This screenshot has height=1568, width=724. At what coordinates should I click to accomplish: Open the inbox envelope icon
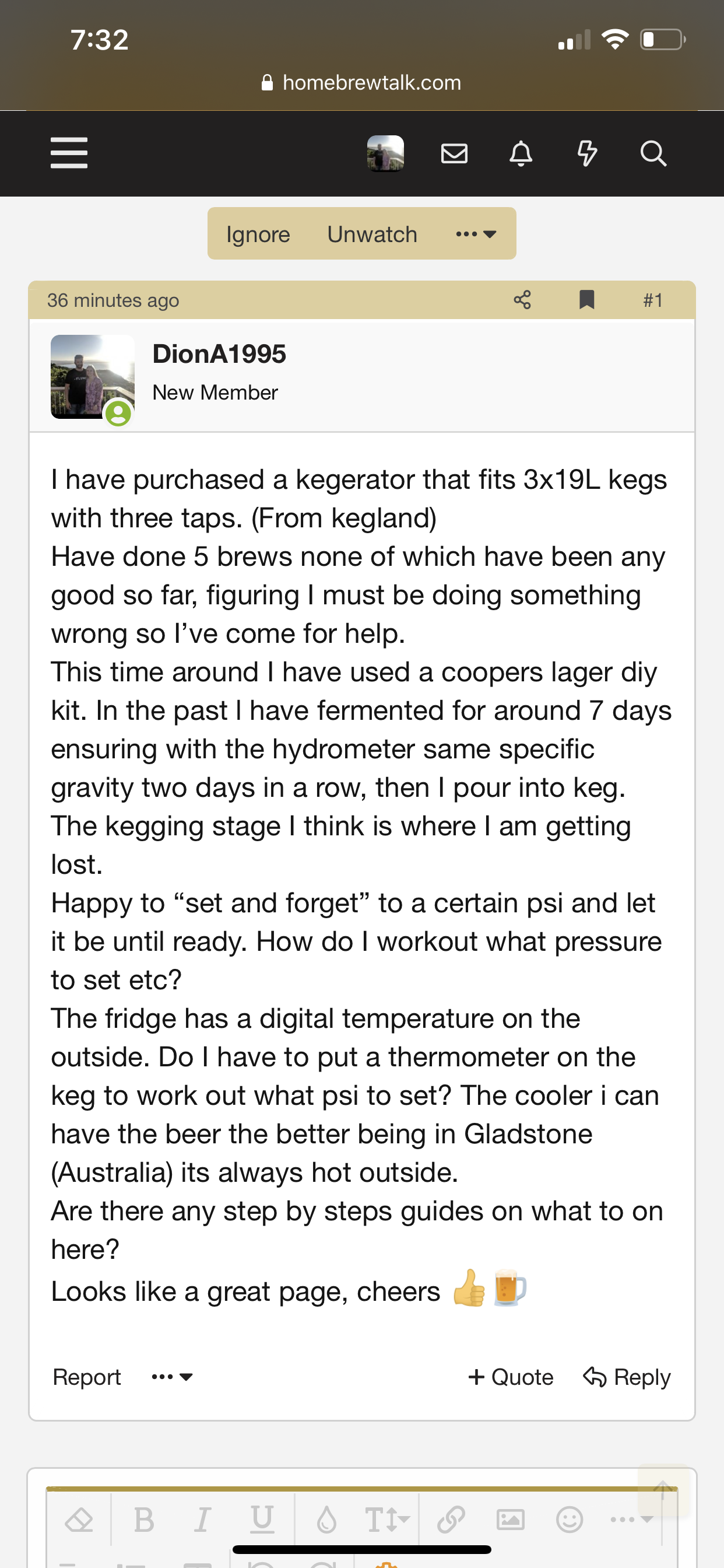[x=454, y=153]
